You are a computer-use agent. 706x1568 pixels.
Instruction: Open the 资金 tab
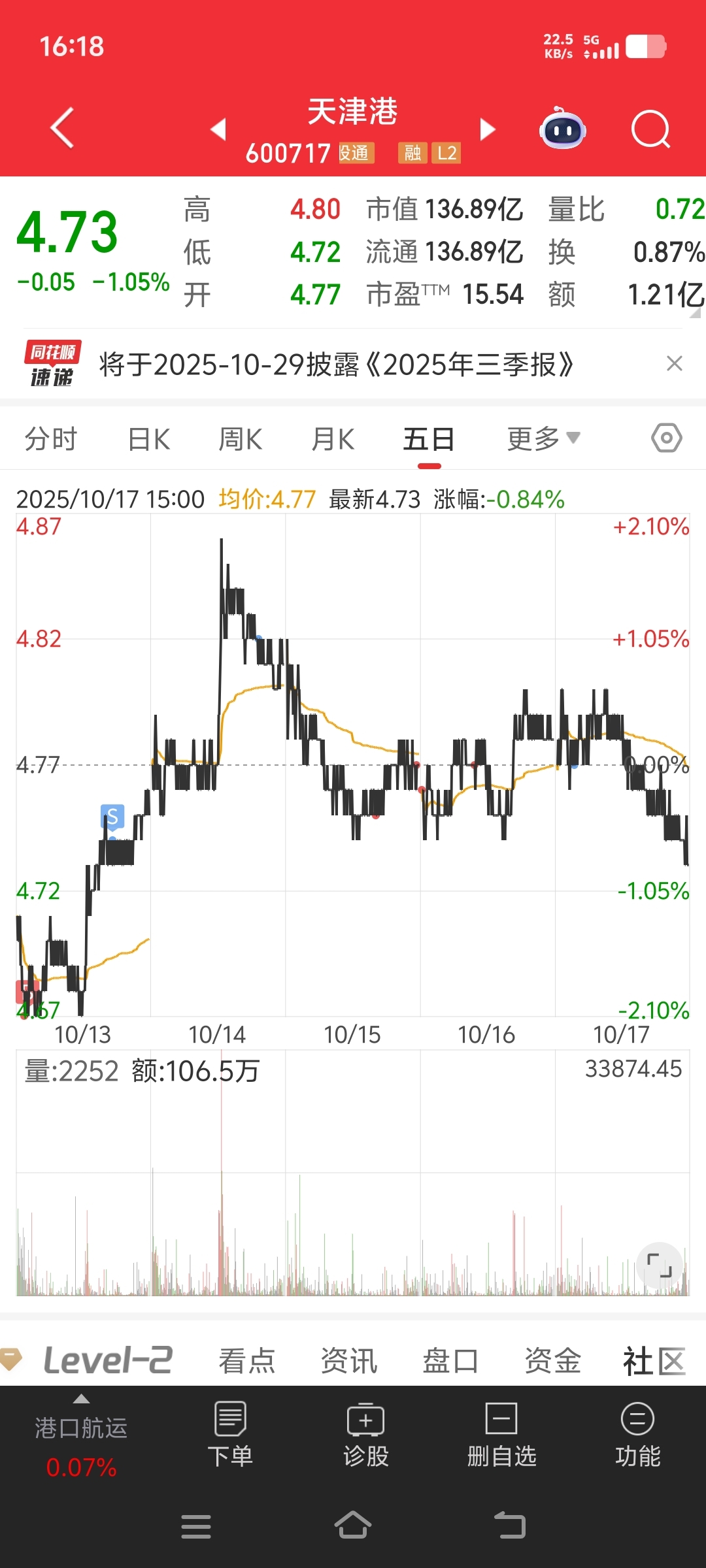[x=552, y=1362]
